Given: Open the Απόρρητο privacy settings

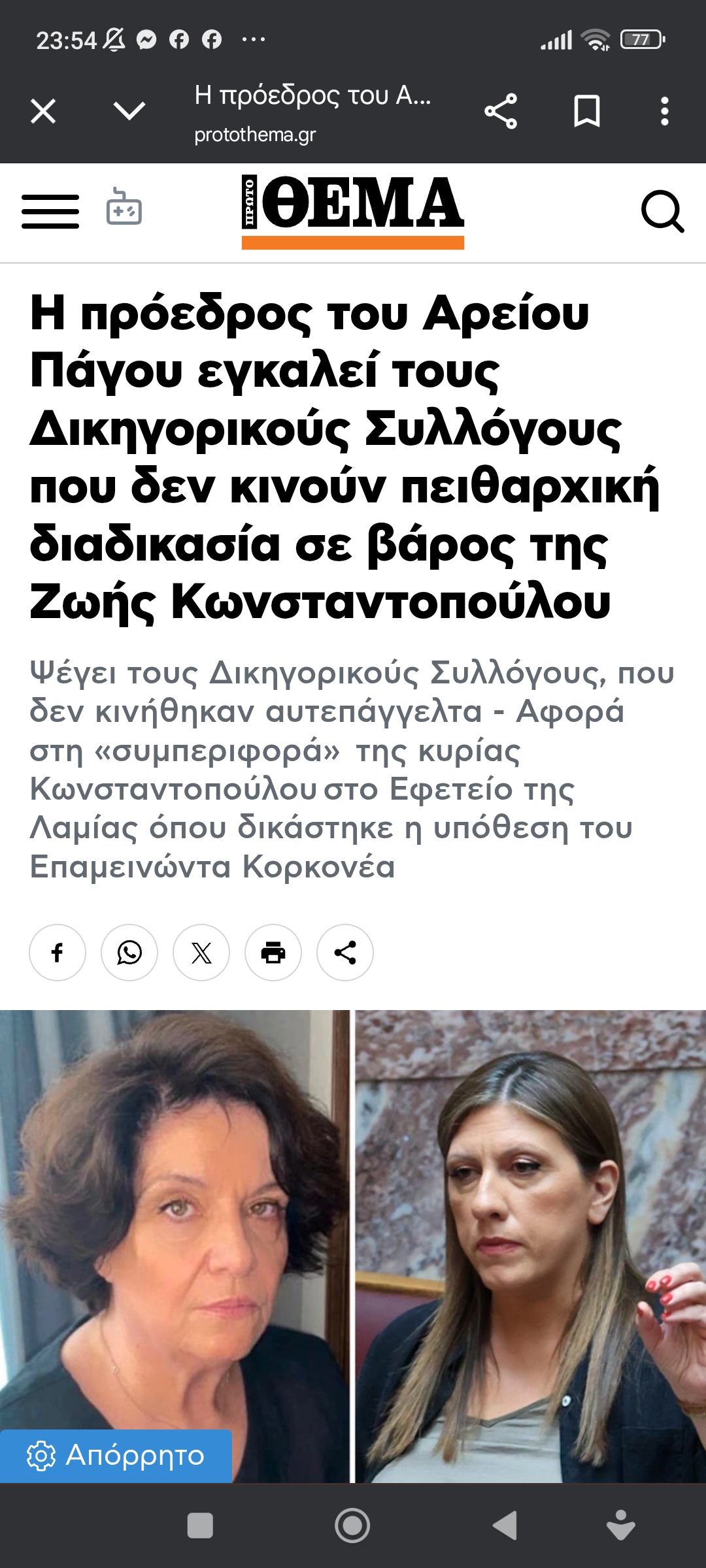Looking at the screenshot, I should click(116, 1456).
